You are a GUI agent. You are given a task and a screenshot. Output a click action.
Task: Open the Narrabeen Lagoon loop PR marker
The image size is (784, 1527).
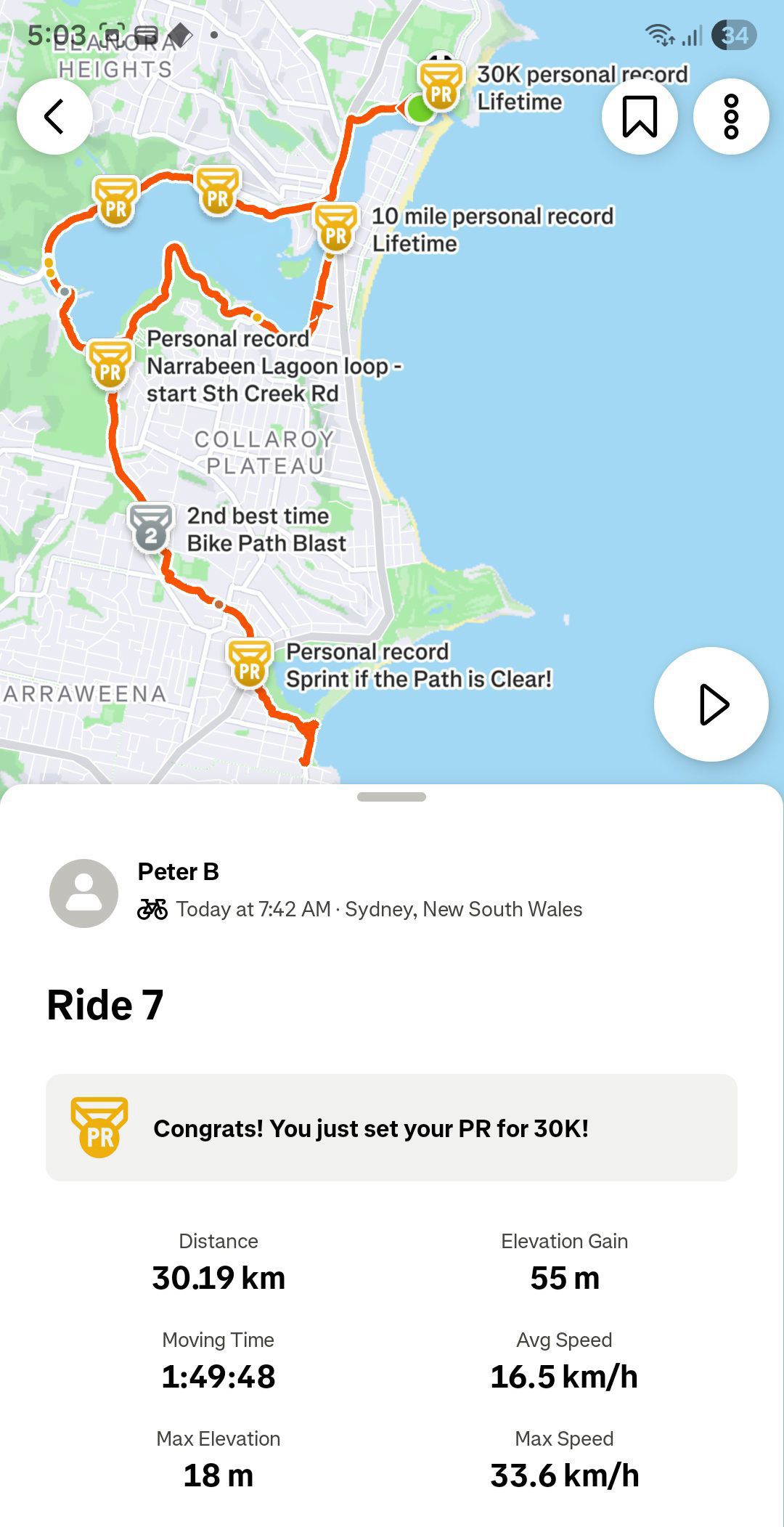click(110, 365)
